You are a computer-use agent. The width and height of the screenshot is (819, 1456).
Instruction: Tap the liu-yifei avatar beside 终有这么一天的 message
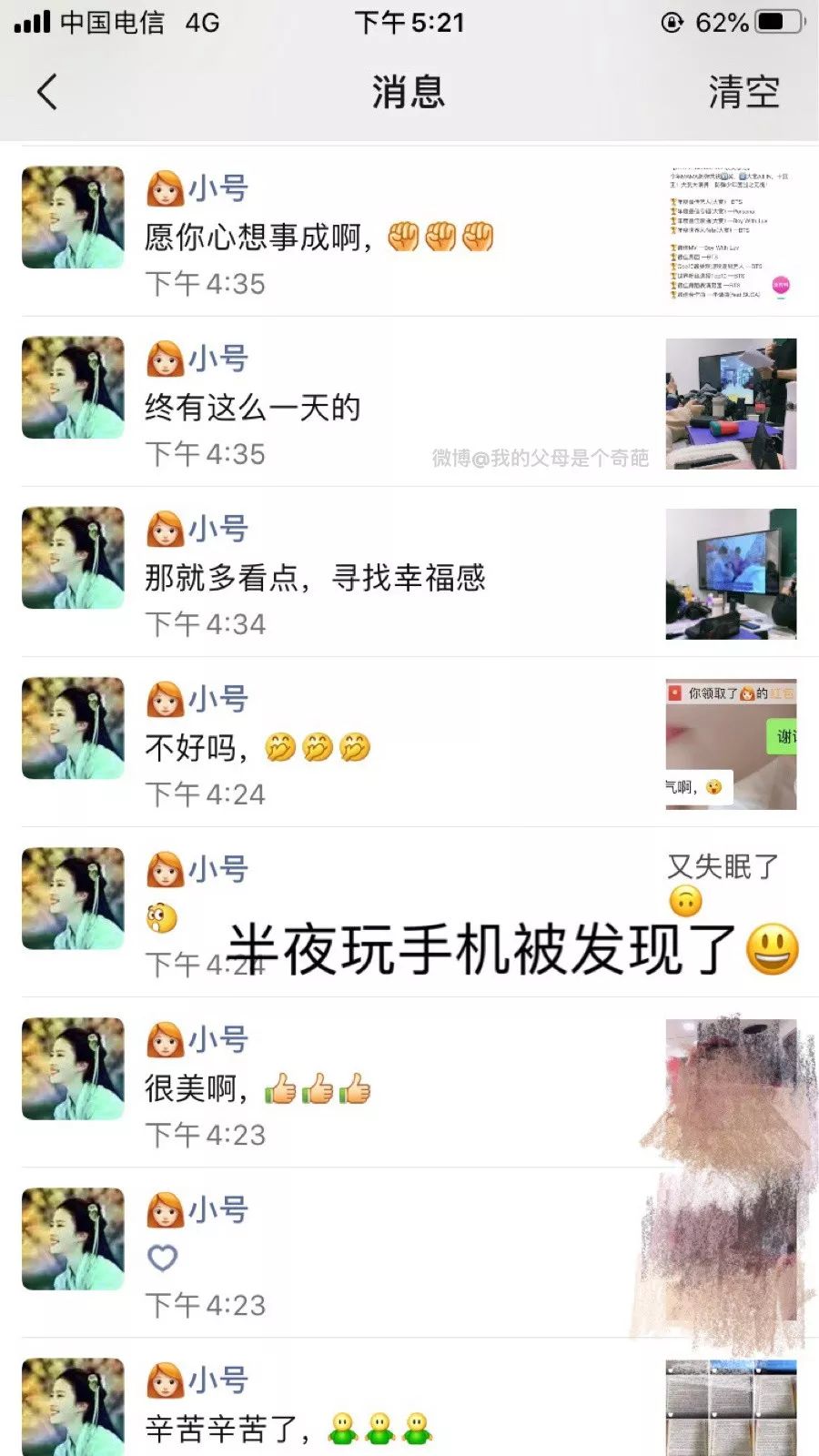click(71, 387)
